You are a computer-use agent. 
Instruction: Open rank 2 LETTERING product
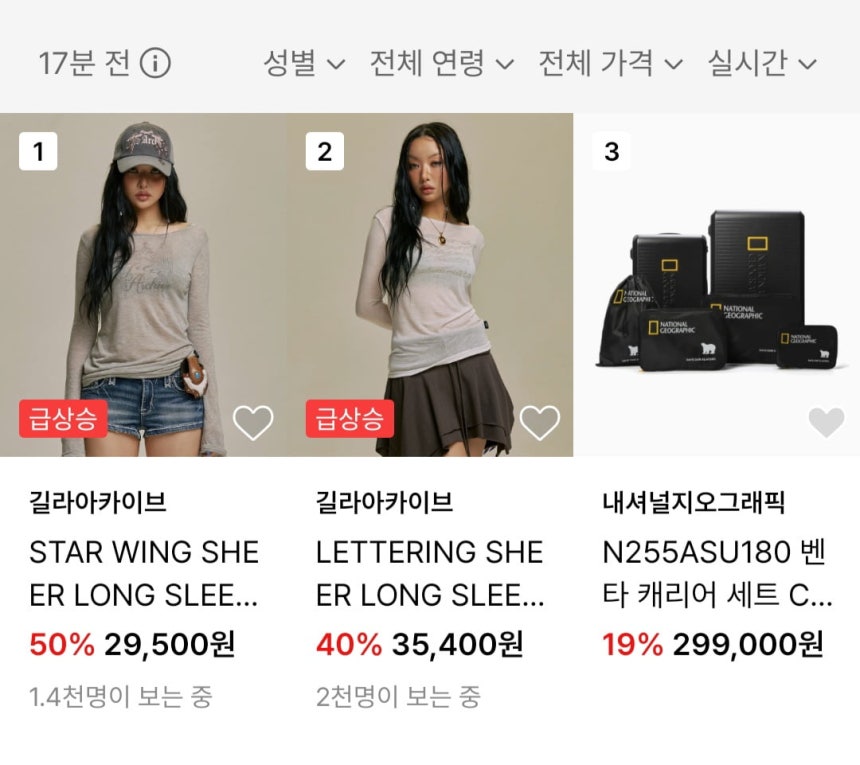pyautogui.click(x=430, y=285)
